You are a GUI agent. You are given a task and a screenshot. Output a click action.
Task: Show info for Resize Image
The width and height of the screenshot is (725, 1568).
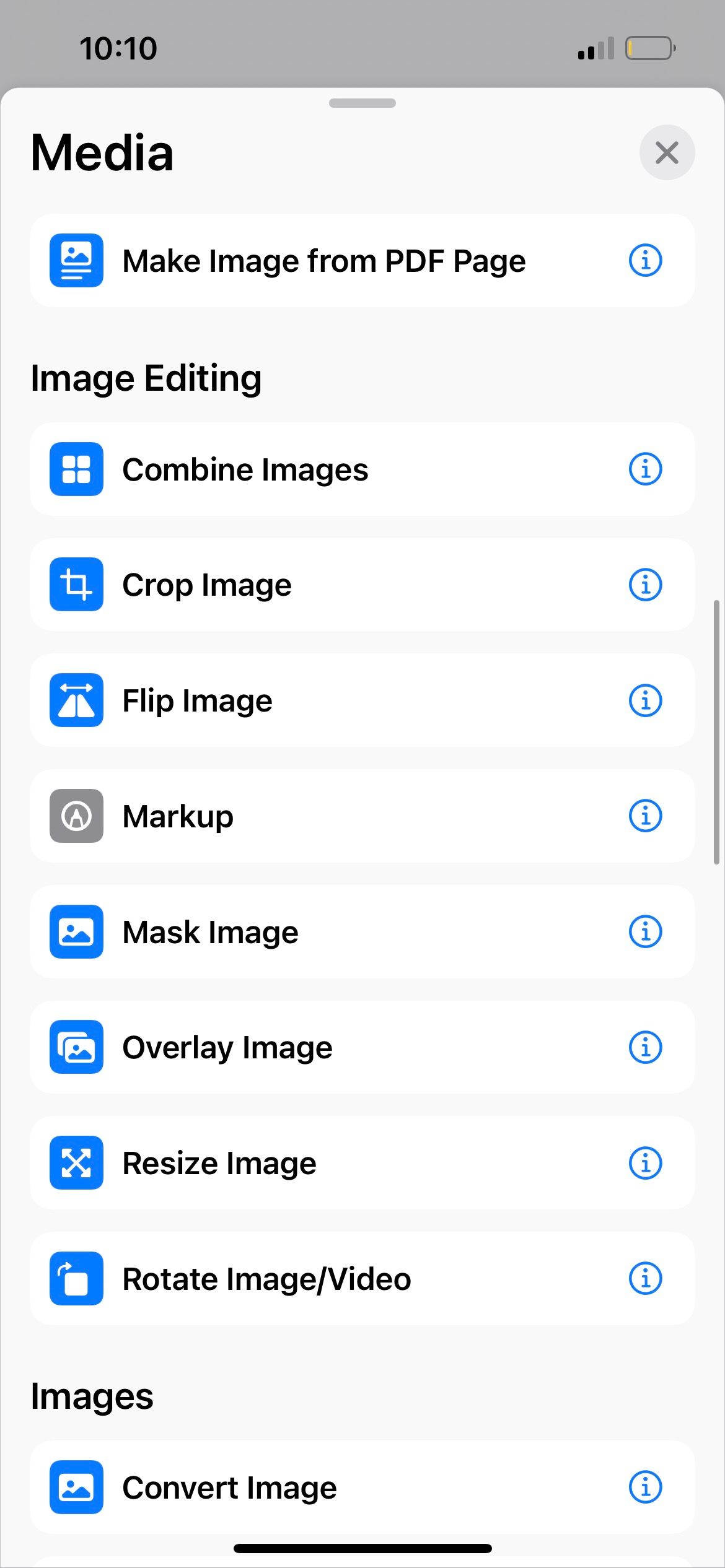pos(645,1163)
